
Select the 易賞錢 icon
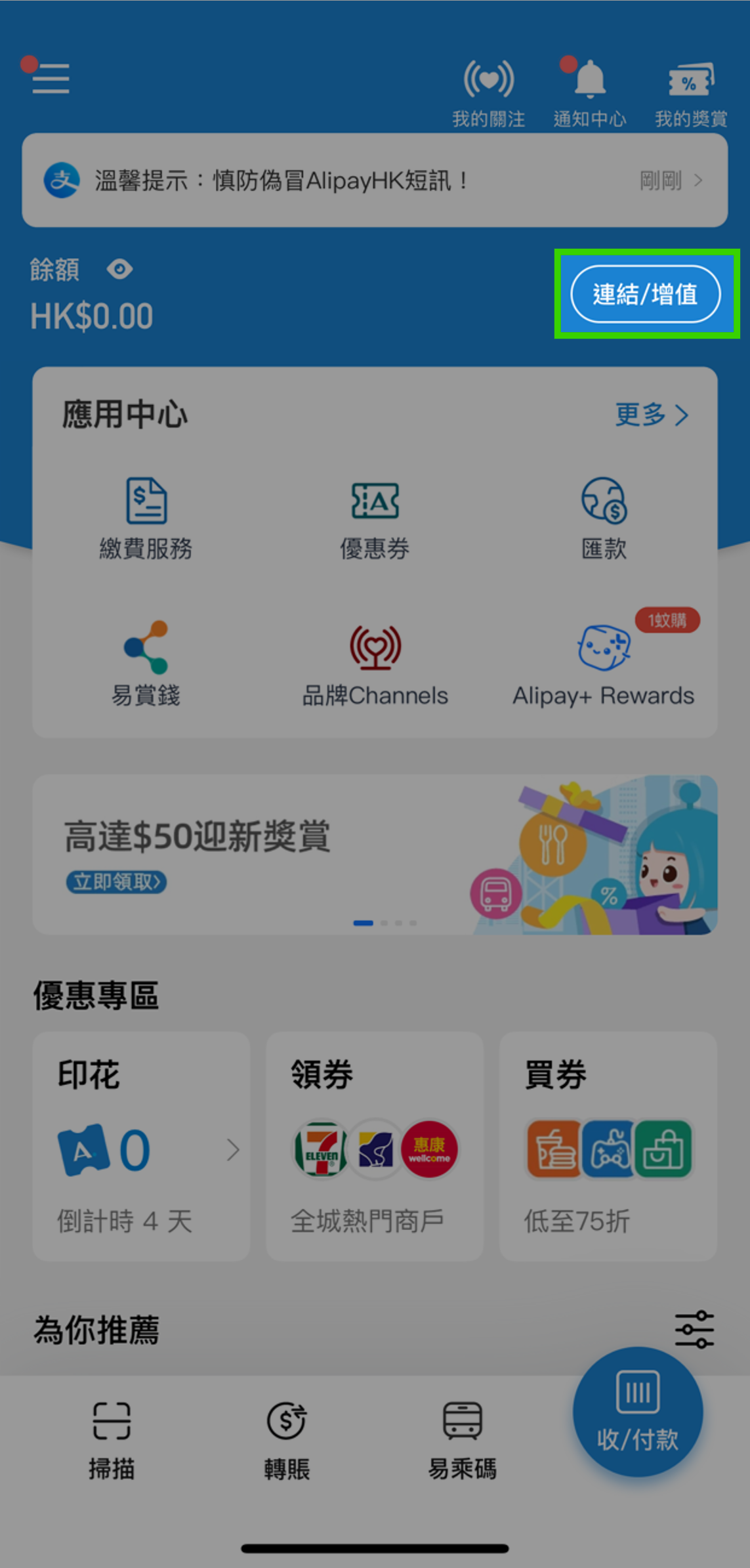[146, 660]
